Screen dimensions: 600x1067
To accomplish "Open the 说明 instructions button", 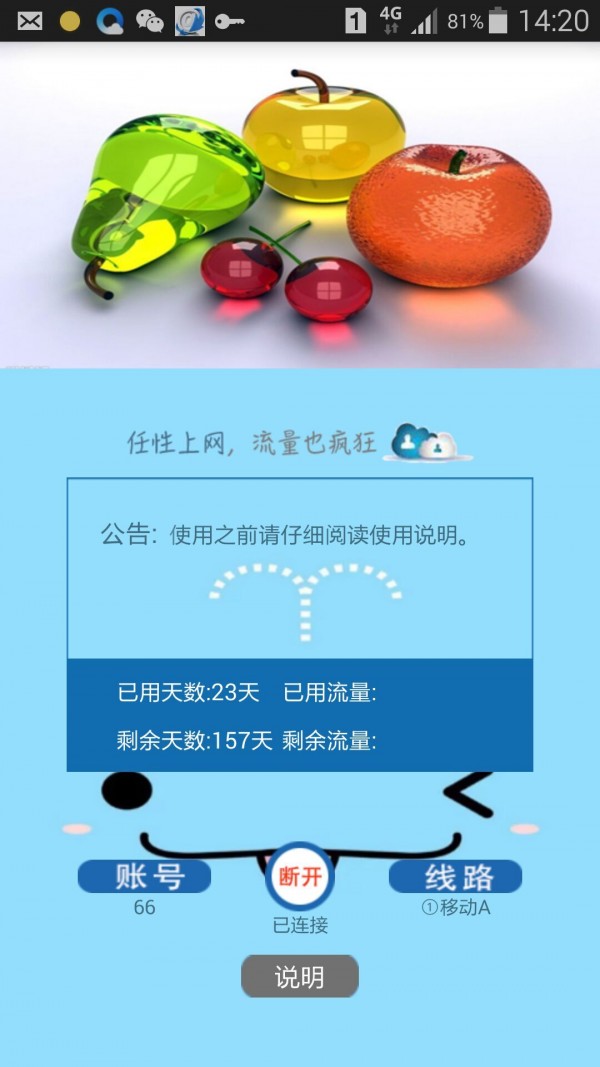I will [x=299, y=976].
